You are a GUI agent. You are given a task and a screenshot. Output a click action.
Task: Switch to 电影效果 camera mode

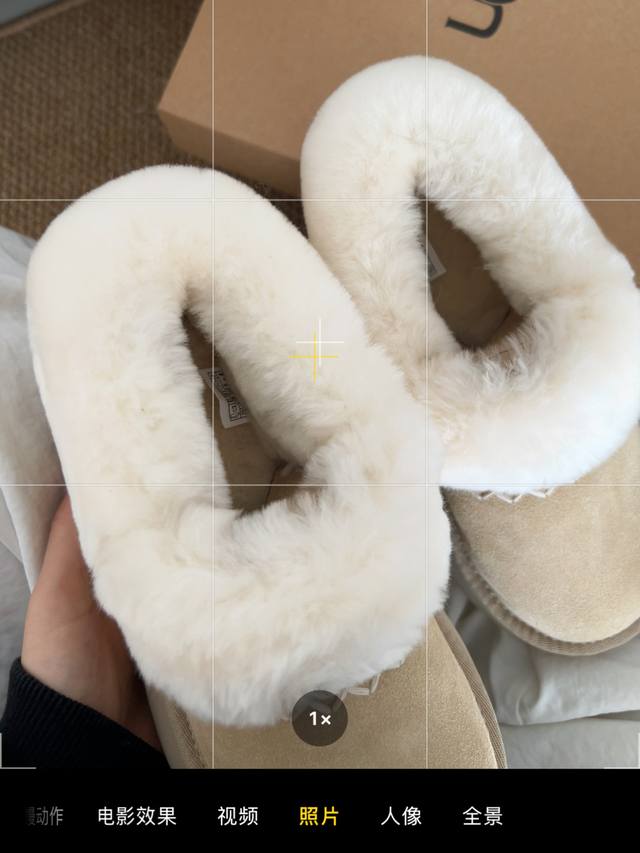[x=137, y=816]
